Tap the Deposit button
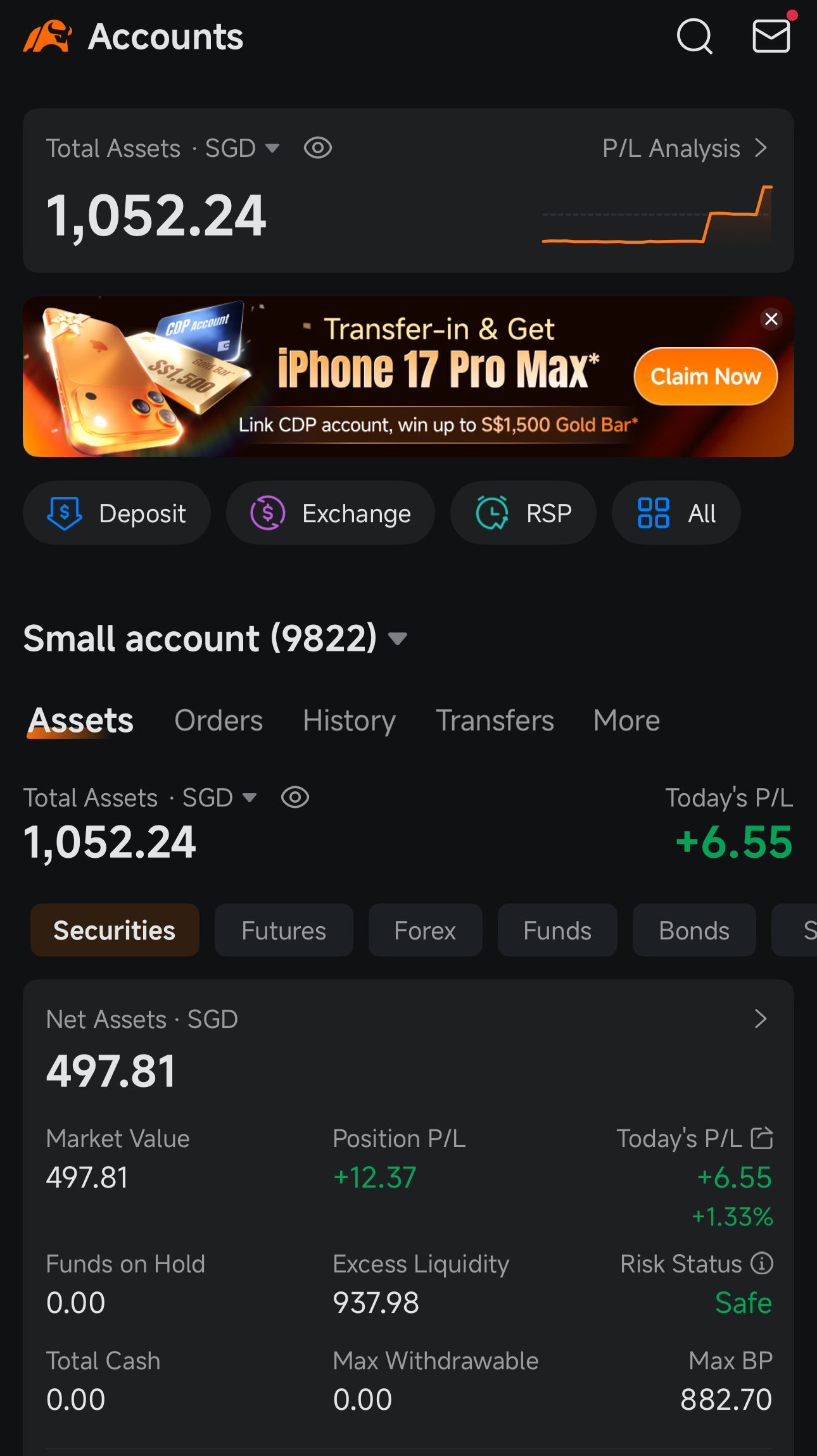 click(117, 513)
